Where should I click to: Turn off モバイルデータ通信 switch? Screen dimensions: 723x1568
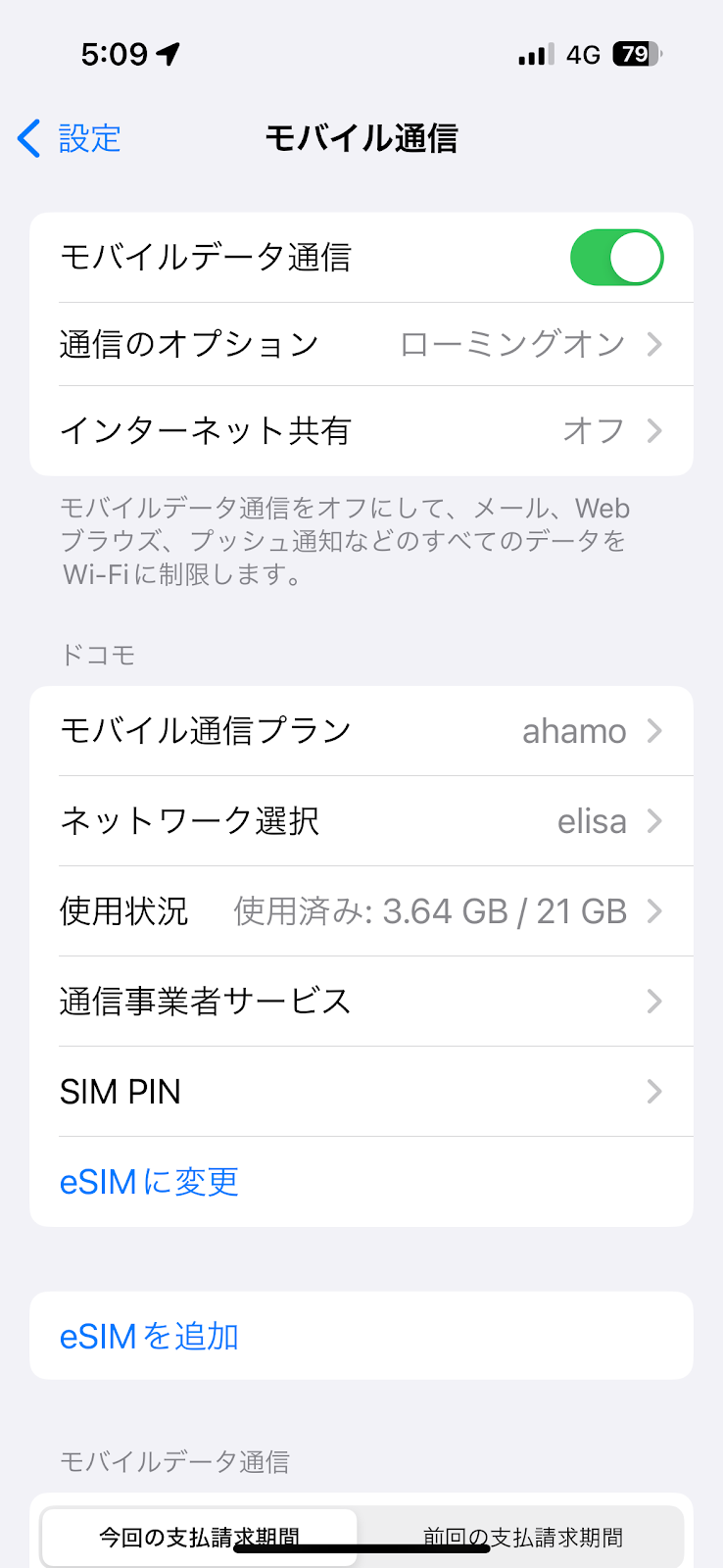tap(616, 258)
